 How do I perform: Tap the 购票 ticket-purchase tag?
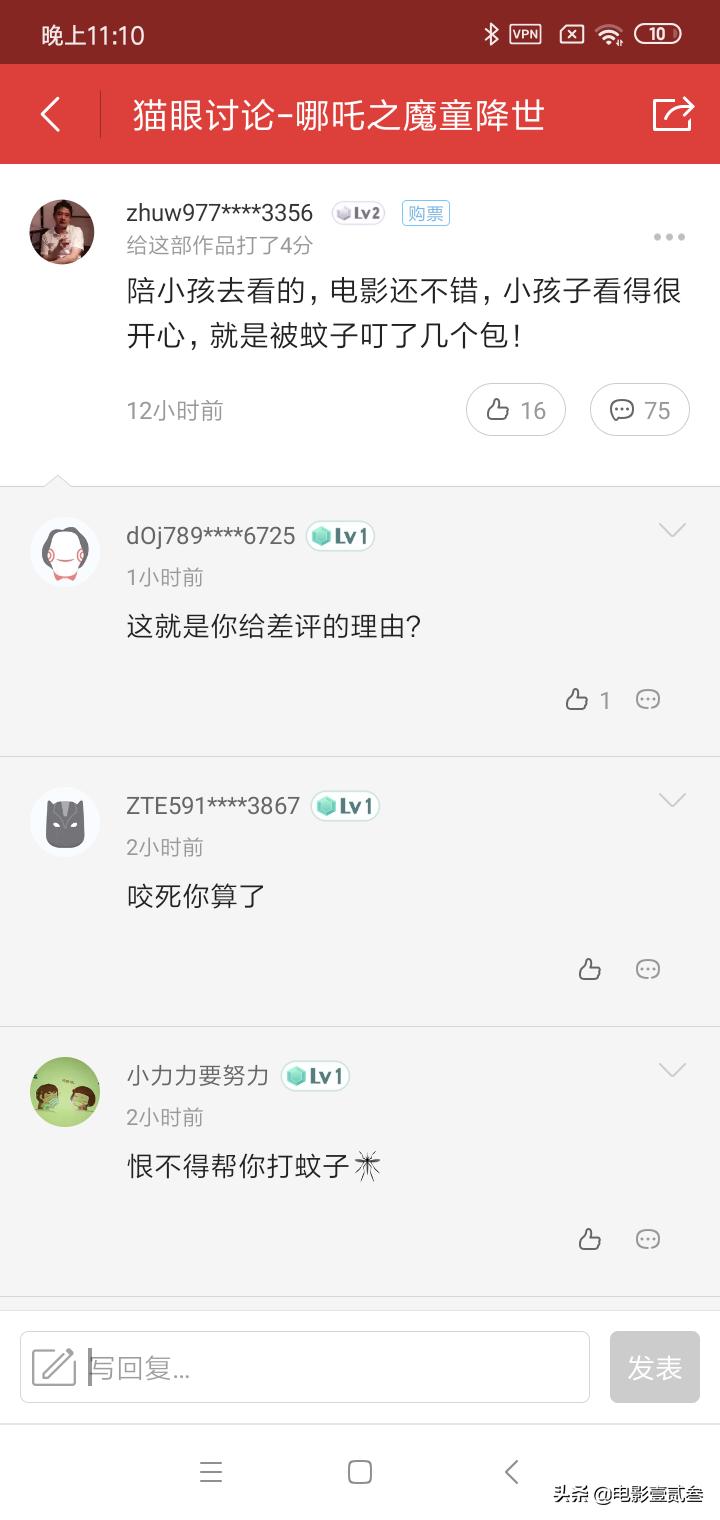click(x=425, y=213)
